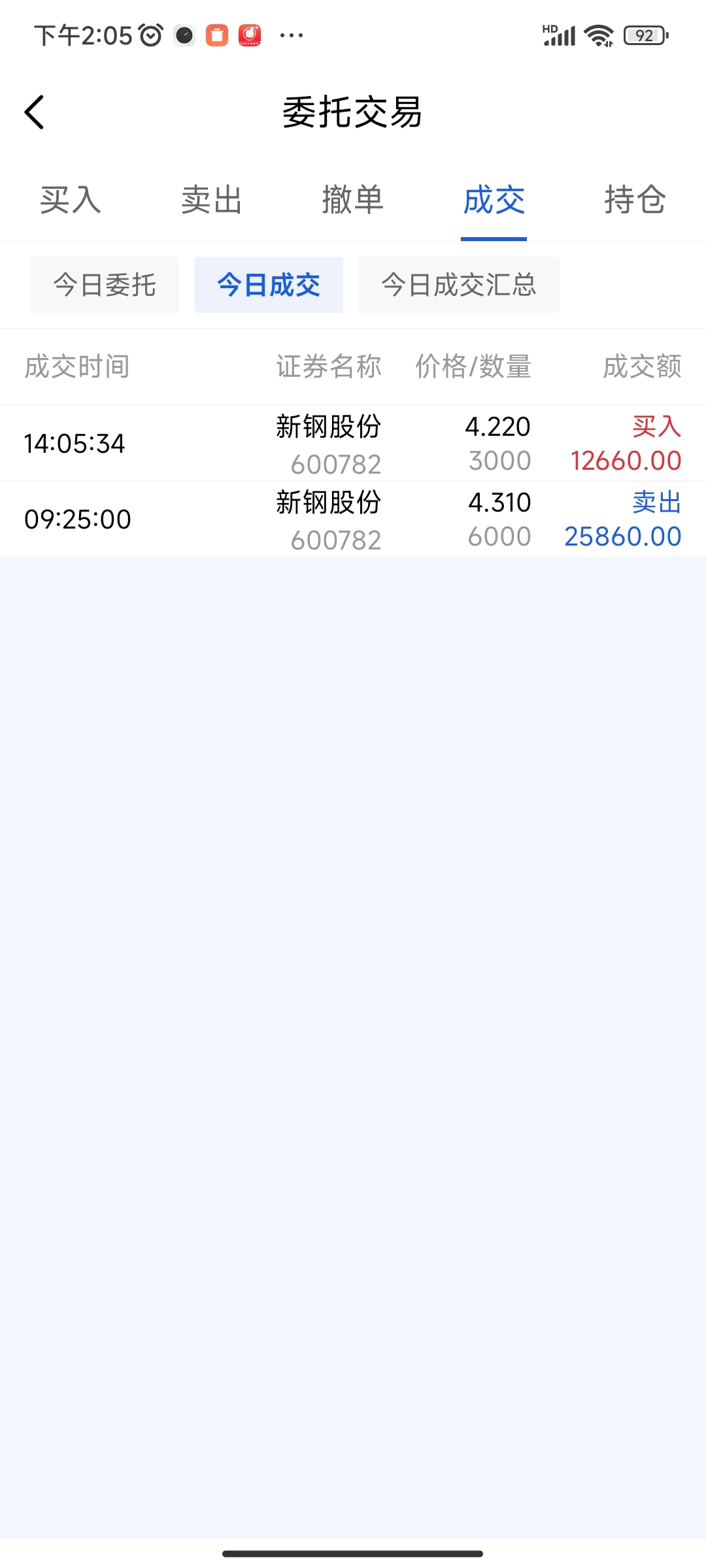Open the 09:25:00 卖出 trade record
This screenshot has width=706, height=1568.
coord(353,519)
